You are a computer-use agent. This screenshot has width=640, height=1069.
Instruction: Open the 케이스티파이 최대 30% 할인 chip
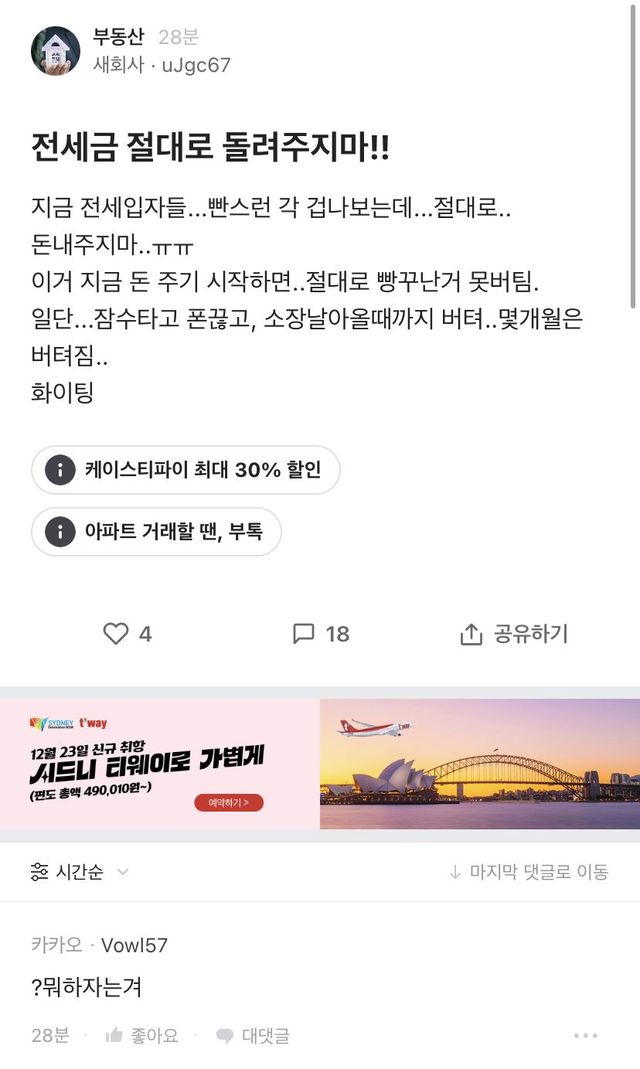pos(186,470)
